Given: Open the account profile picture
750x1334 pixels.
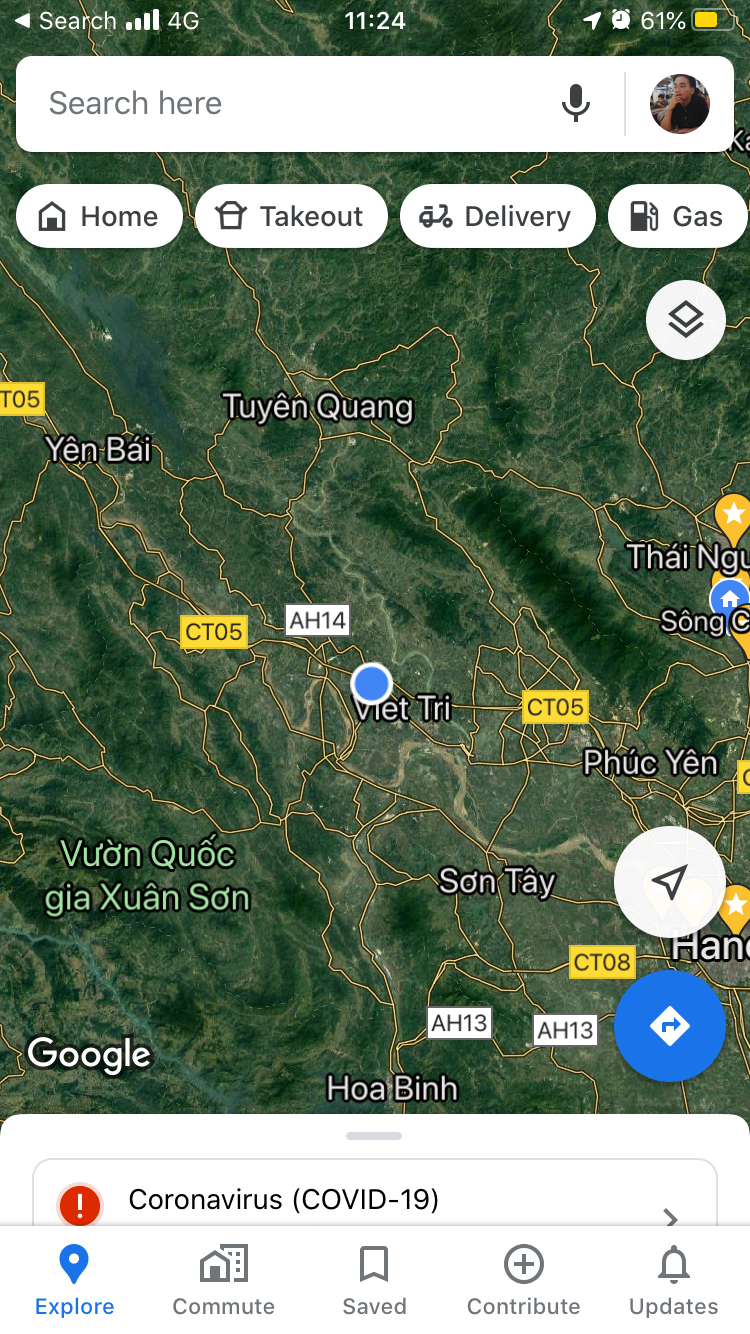Looking at the screenshot, I should pyautogui.click(x=680, y=104).
